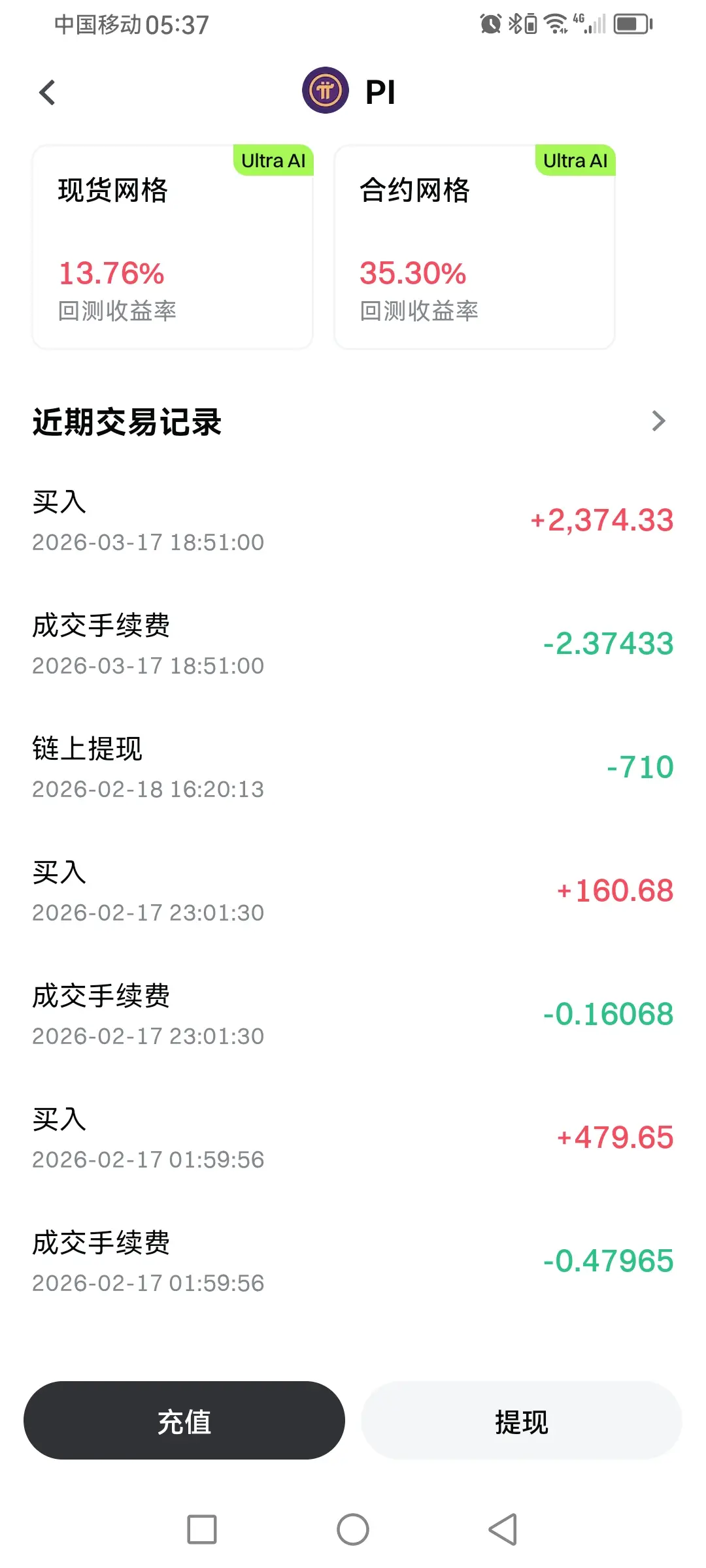Open the recent apps overview

point(202,1529)
